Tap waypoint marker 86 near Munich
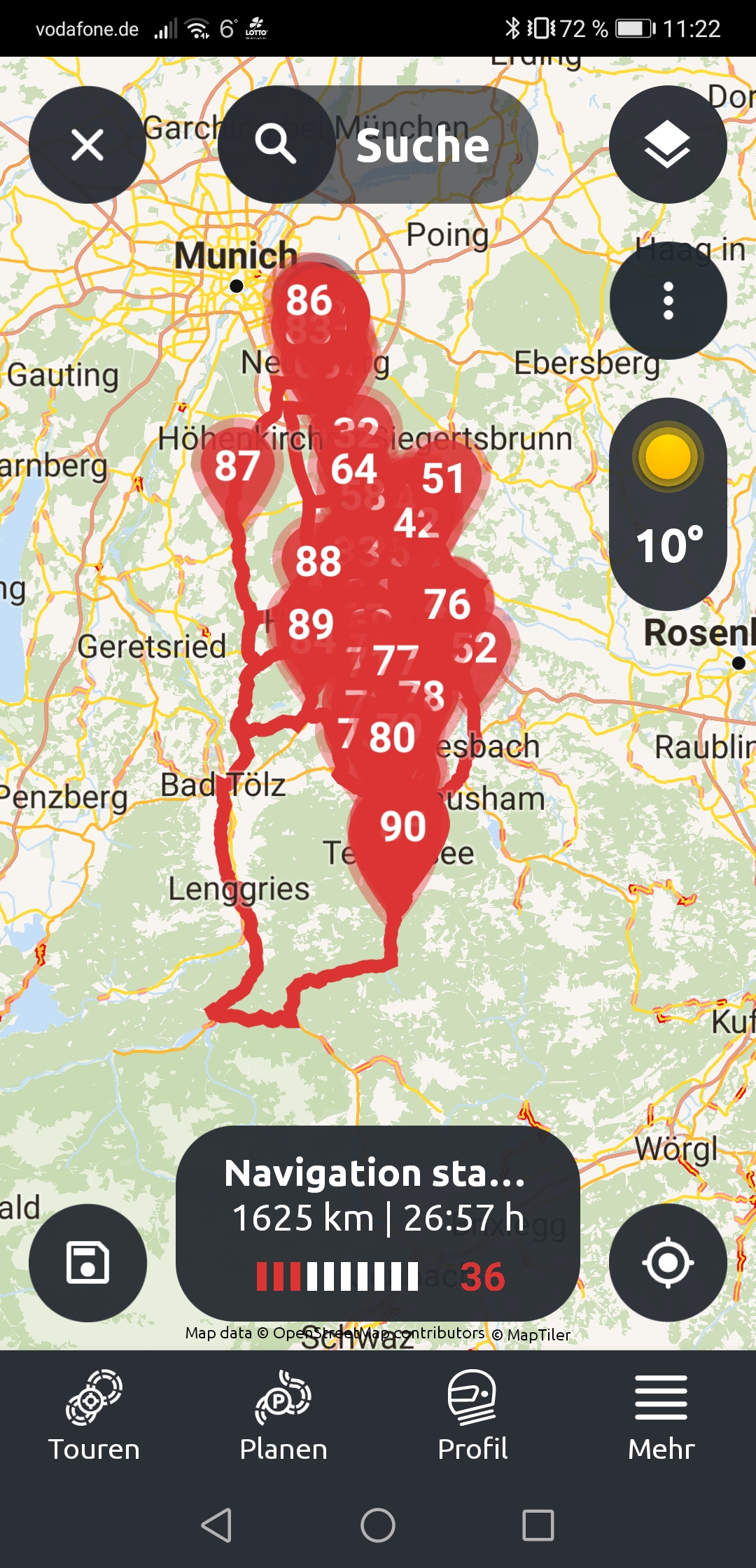This screenshot has height=1568, width=756. point(309,300)
